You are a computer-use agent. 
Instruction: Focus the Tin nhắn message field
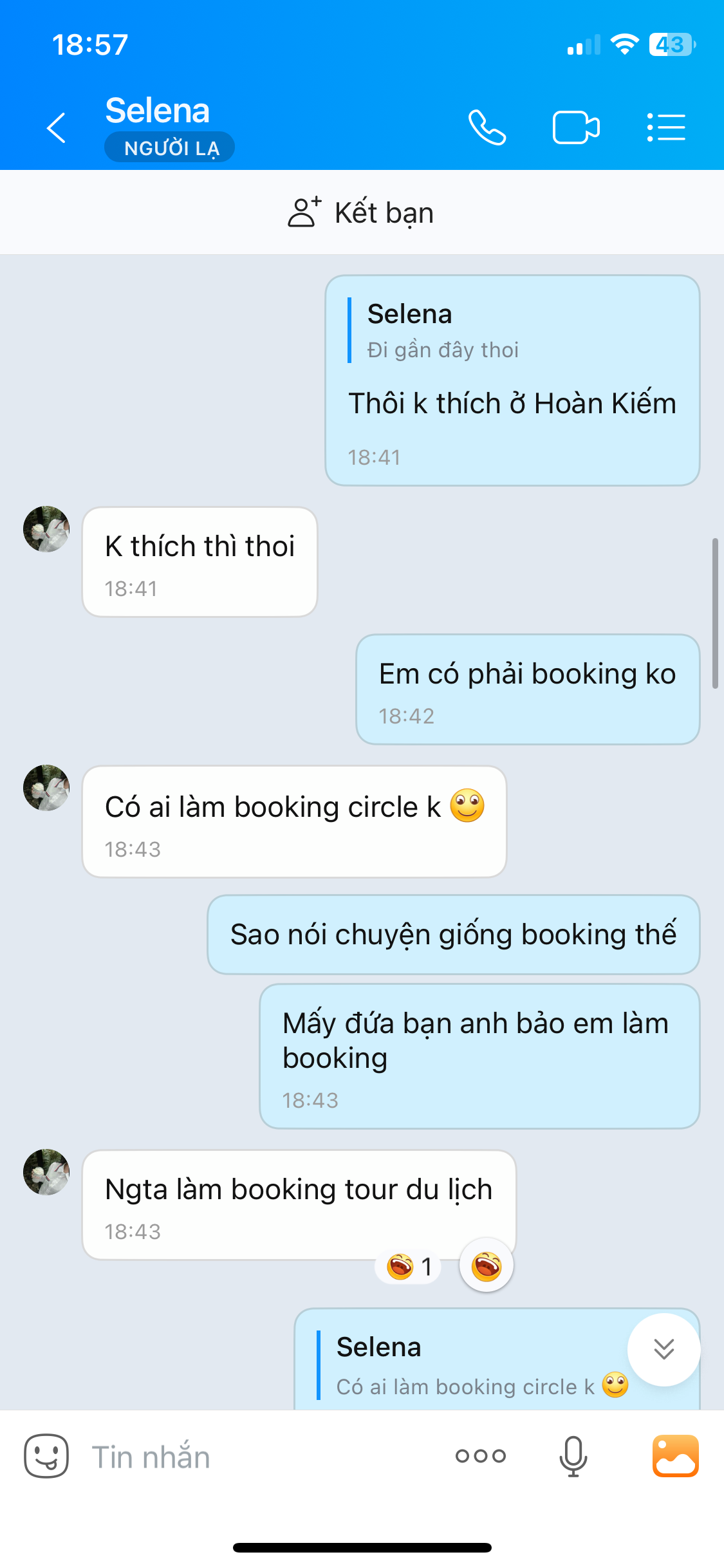257,1457
